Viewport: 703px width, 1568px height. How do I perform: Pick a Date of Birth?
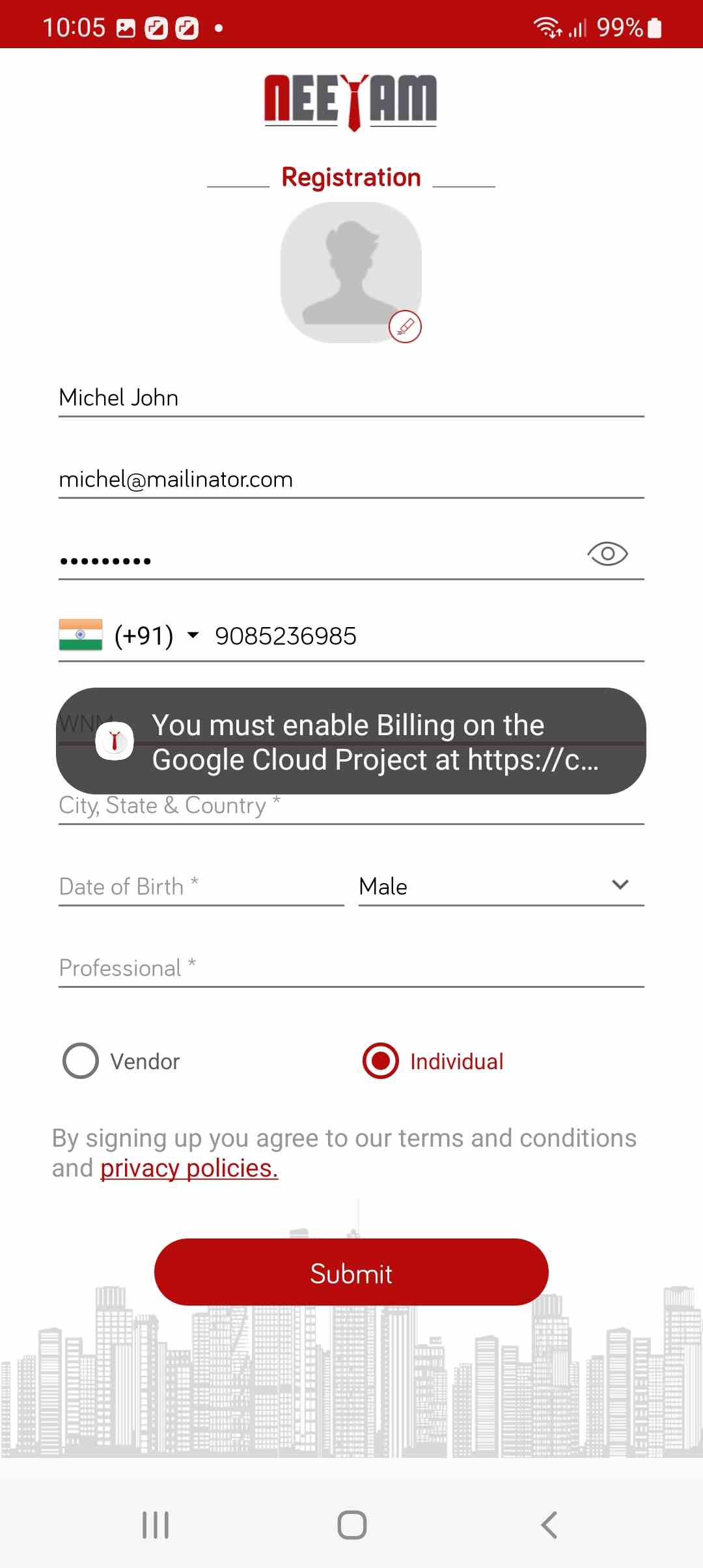[x=200, y=886]
